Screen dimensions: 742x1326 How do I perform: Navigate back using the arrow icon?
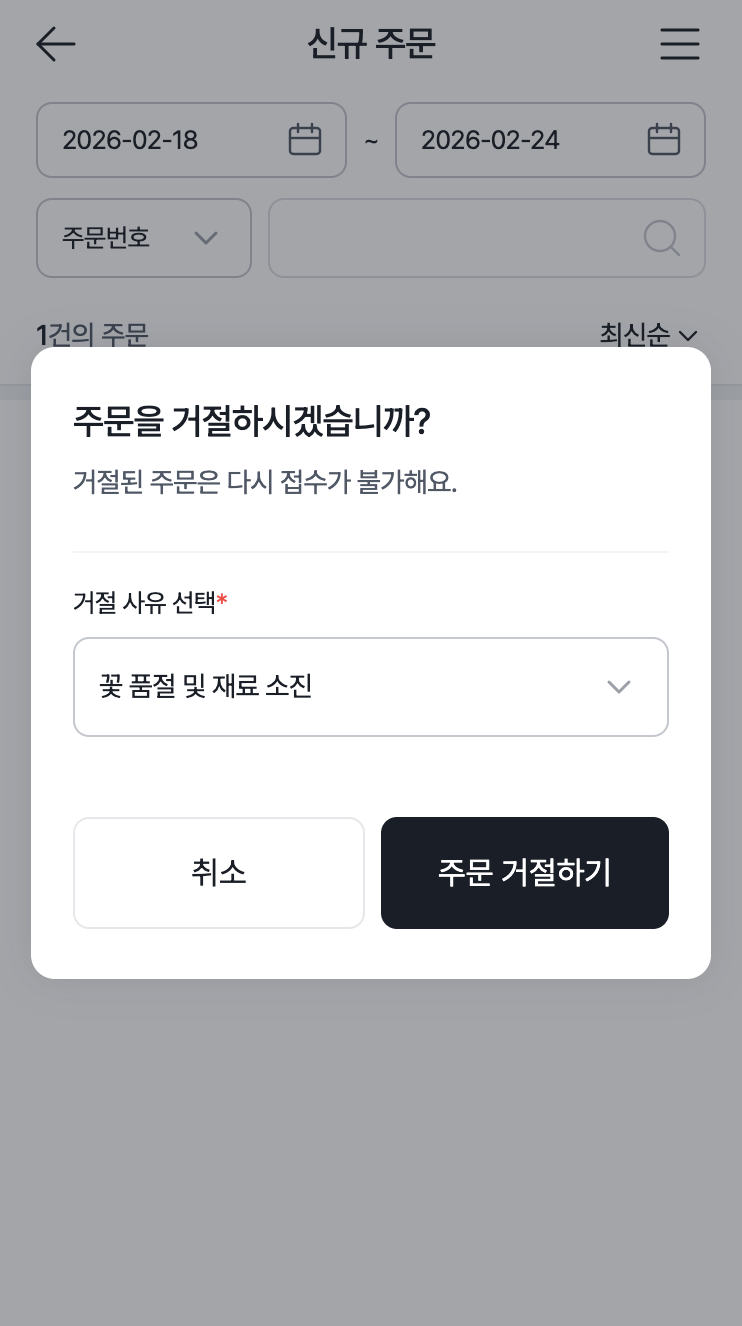pos(55,44)
